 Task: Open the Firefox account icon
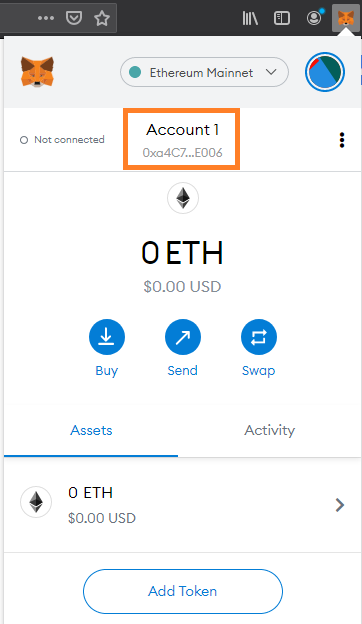[x=314, y=18]
